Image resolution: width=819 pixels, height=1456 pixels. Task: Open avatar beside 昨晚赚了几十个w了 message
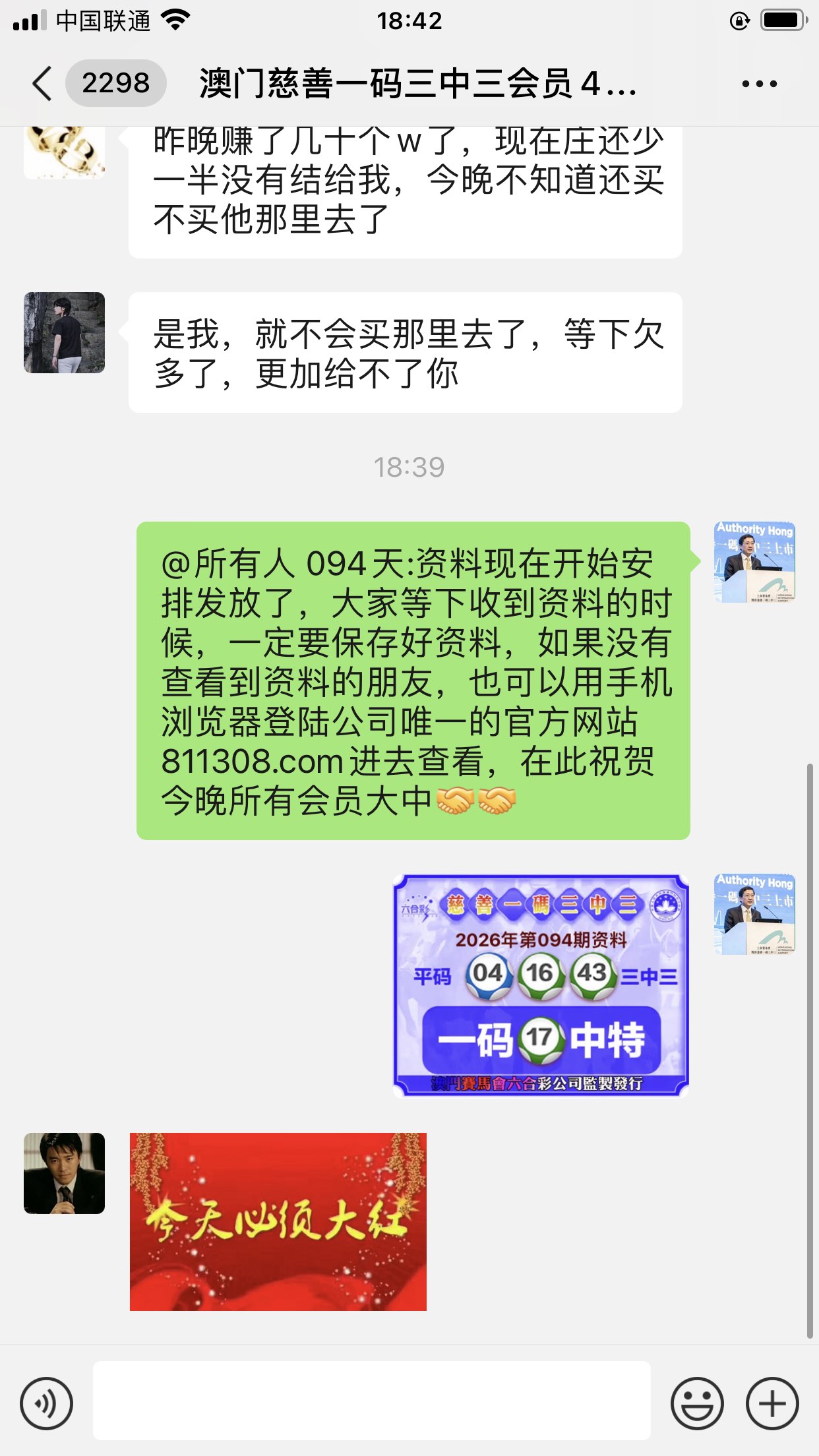pos(64,152)
